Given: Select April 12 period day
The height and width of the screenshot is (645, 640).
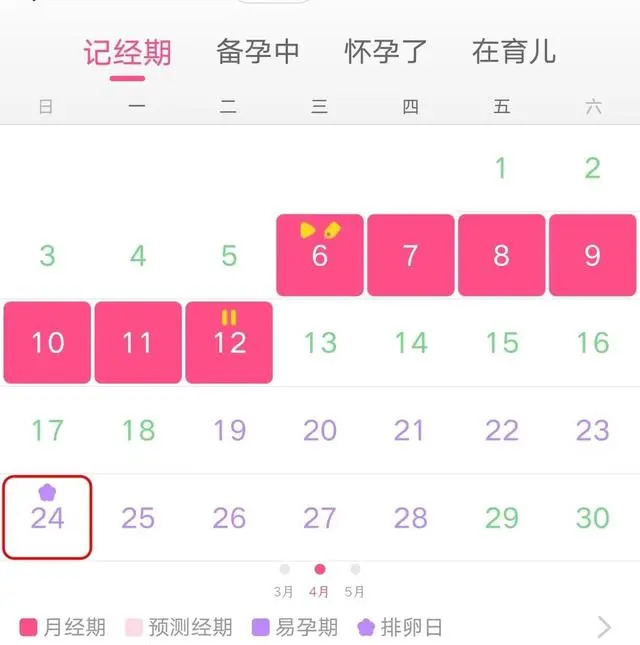Looking at the screenshot, I should (x=229, y=343).
